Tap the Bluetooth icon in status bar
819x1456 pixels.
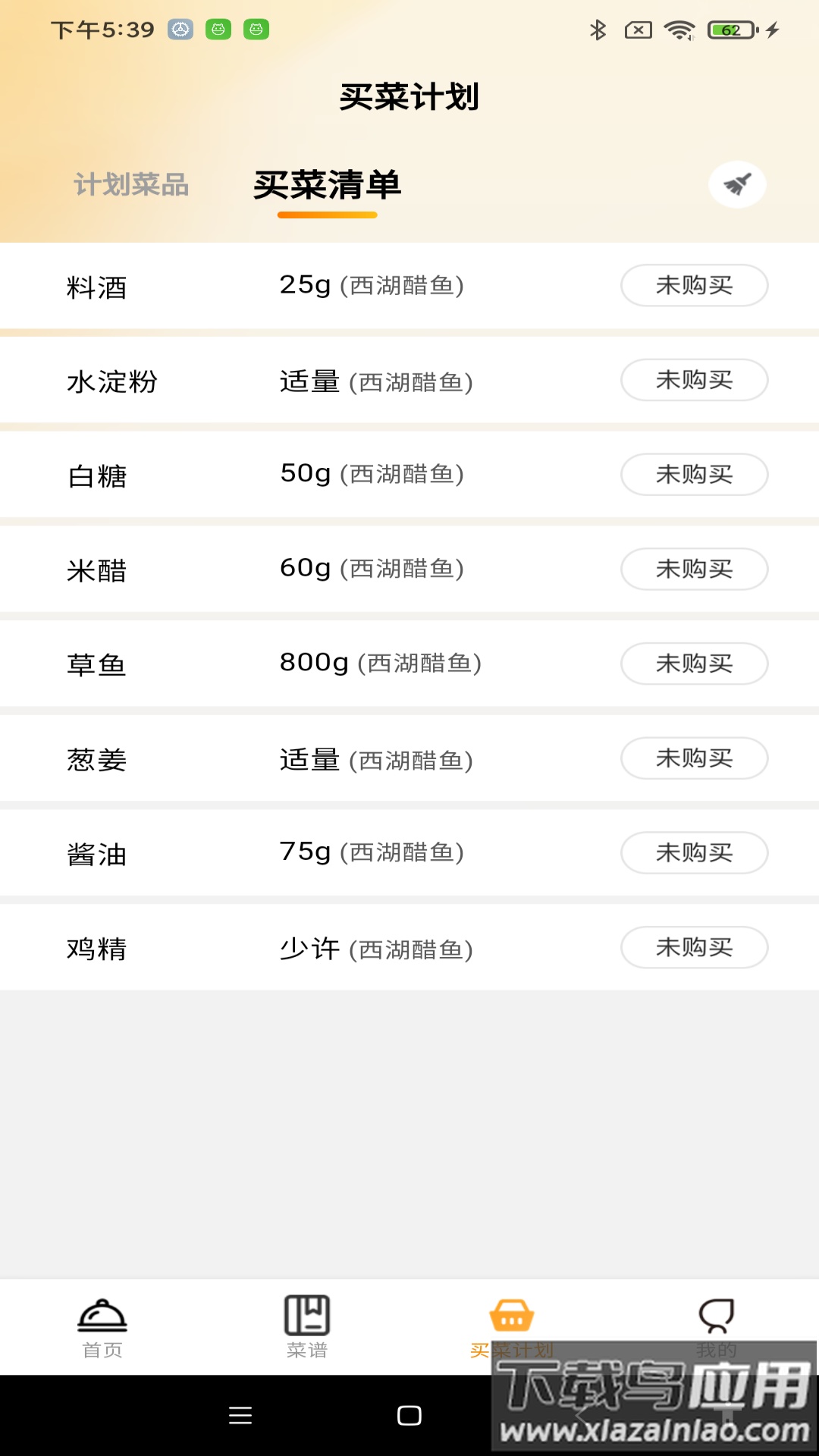pyautogui.click(x=598, y=30)
